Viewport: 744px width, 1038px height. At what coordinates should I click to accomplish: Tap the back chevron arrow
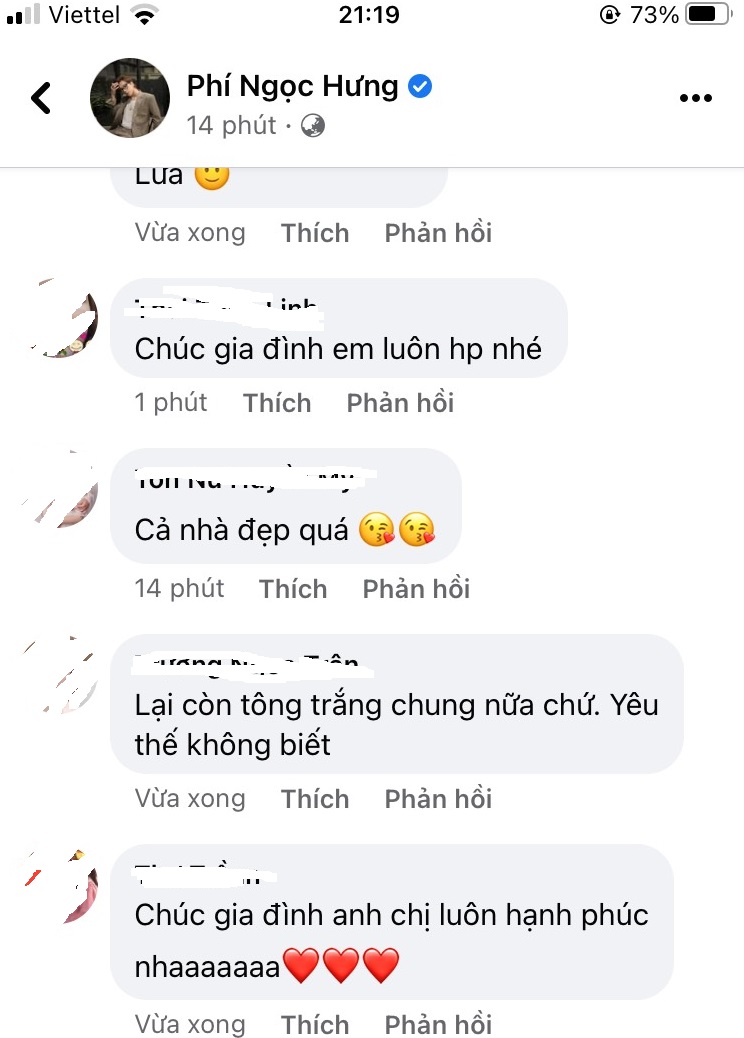coord(40,98)
